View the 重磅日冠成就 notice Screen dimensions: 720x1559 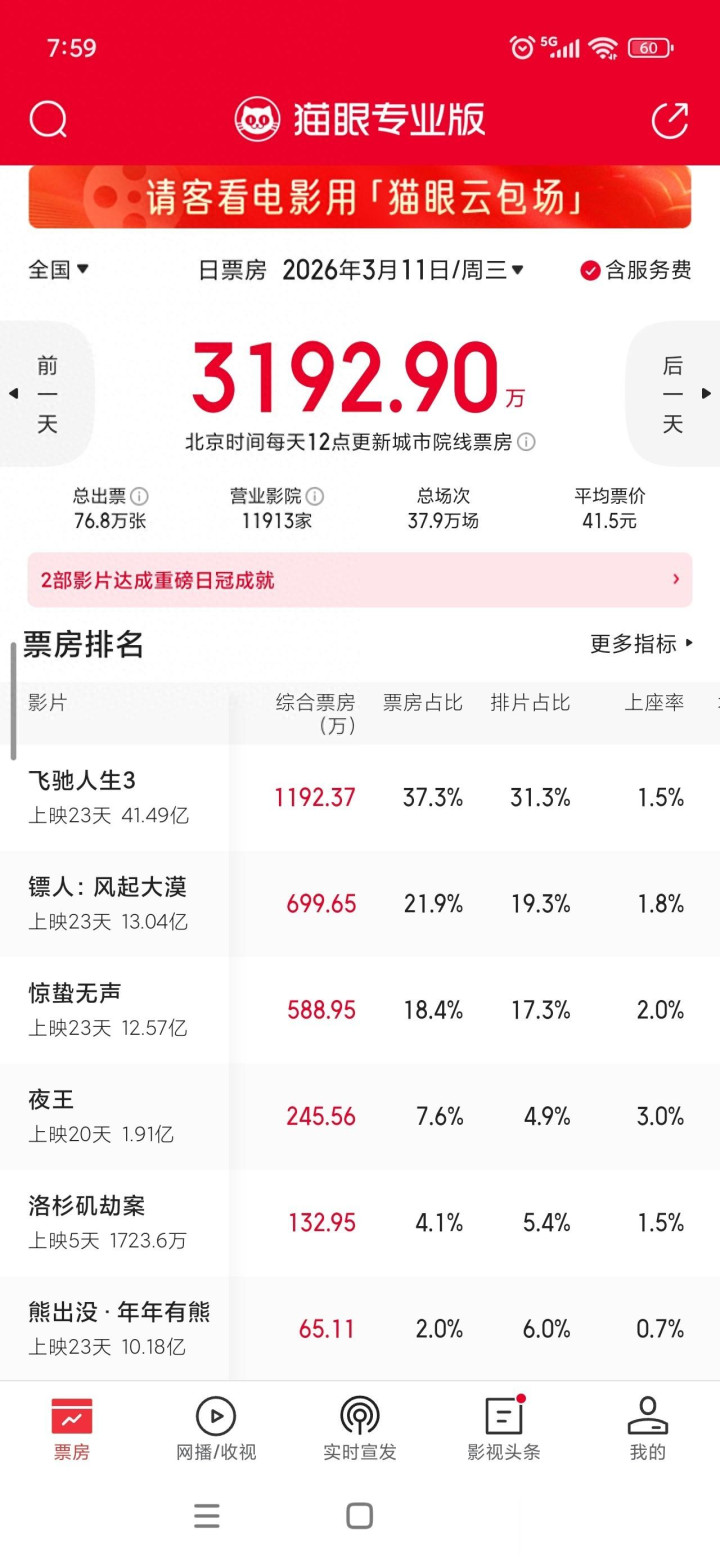pyautogui.click(x=360, y=580)
